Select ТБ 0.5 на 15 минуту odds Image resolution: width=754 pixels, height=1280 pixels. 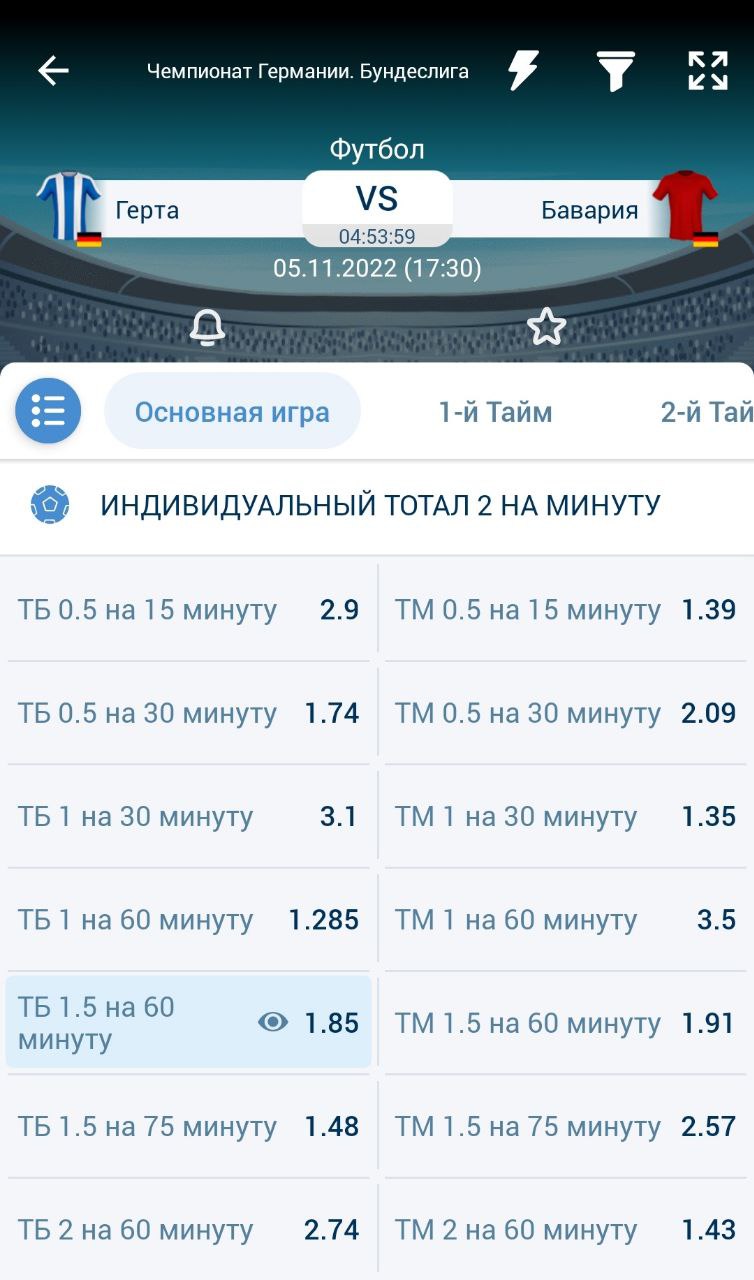tap(188, 610)
